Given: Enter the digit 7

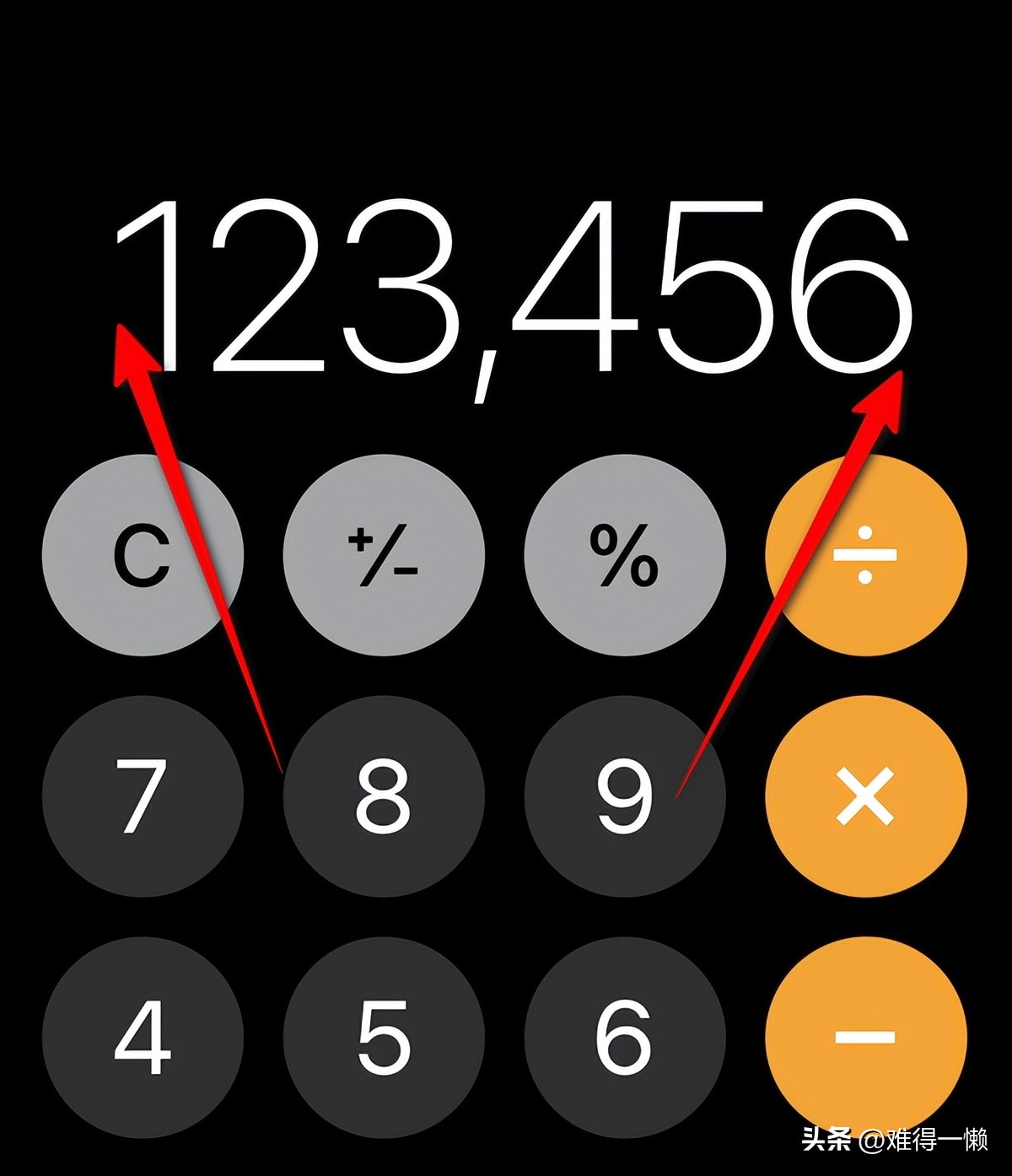Looking at the screenshot, I should point(143,796).
